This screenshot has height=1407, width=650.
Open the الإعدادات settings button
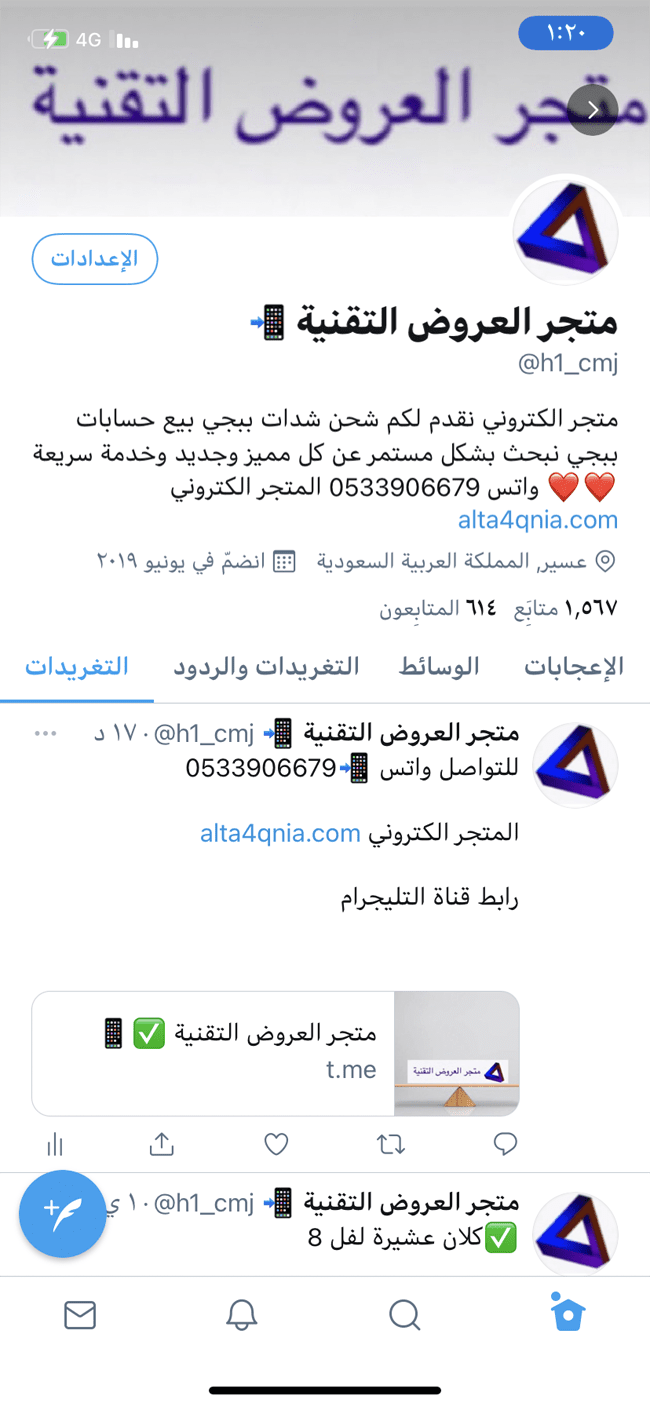(x=95, y=259)
